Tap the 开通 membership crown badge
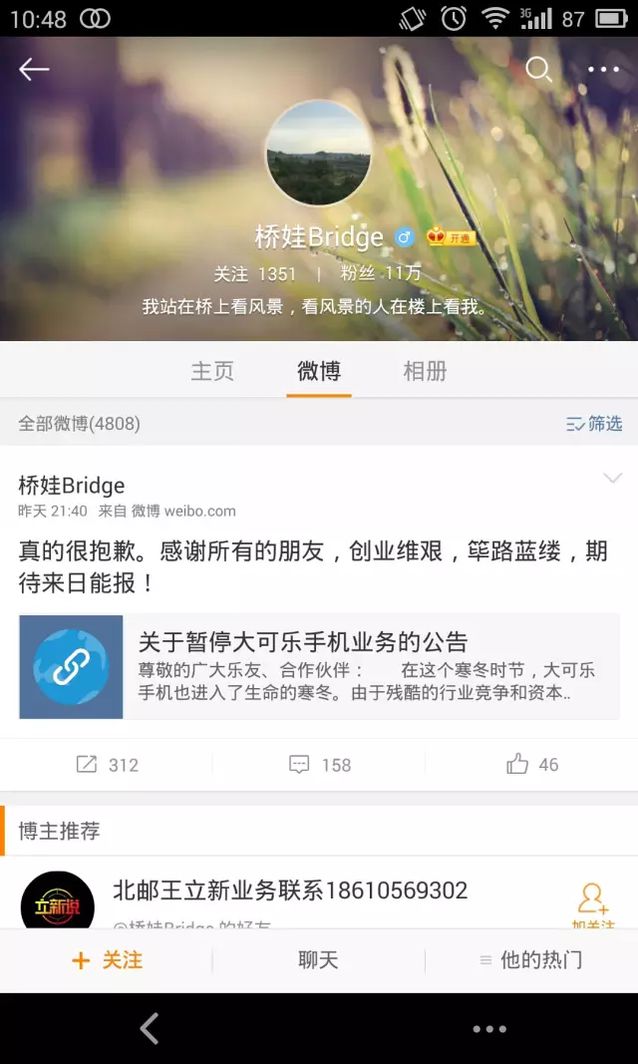Screen dimensions: 638x1064 [450, 238]
